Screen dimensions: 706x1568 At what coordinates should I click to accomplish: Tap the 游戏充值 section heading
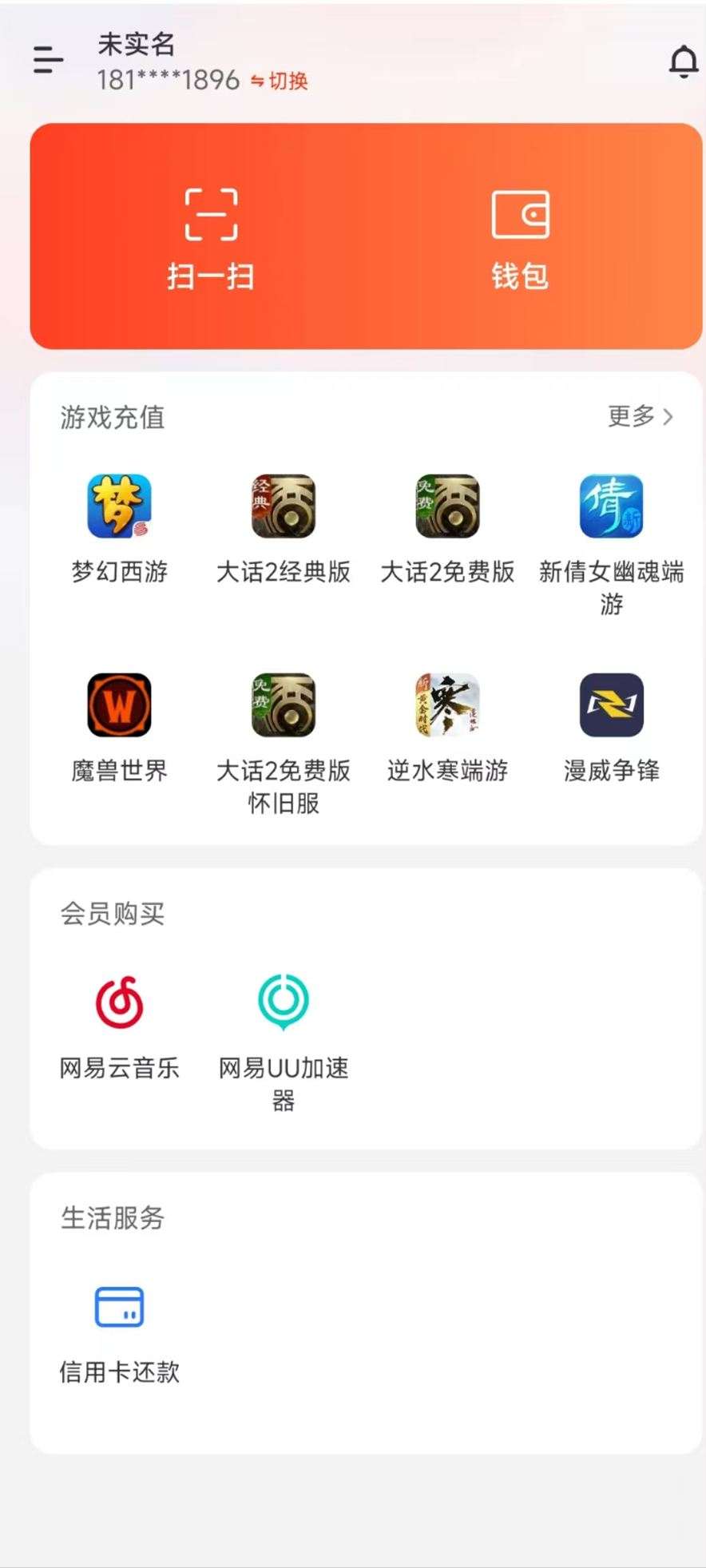pyautogui.click(x=112, y=418)
